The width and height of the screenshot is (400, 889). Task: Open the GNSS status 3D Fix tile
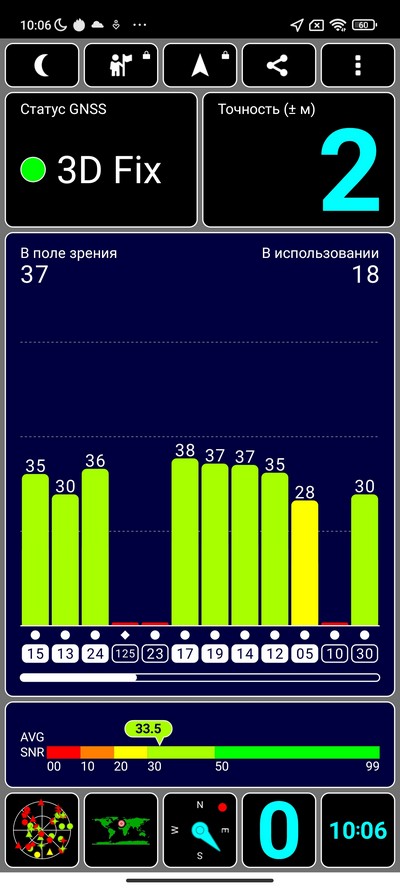[101, 160]
